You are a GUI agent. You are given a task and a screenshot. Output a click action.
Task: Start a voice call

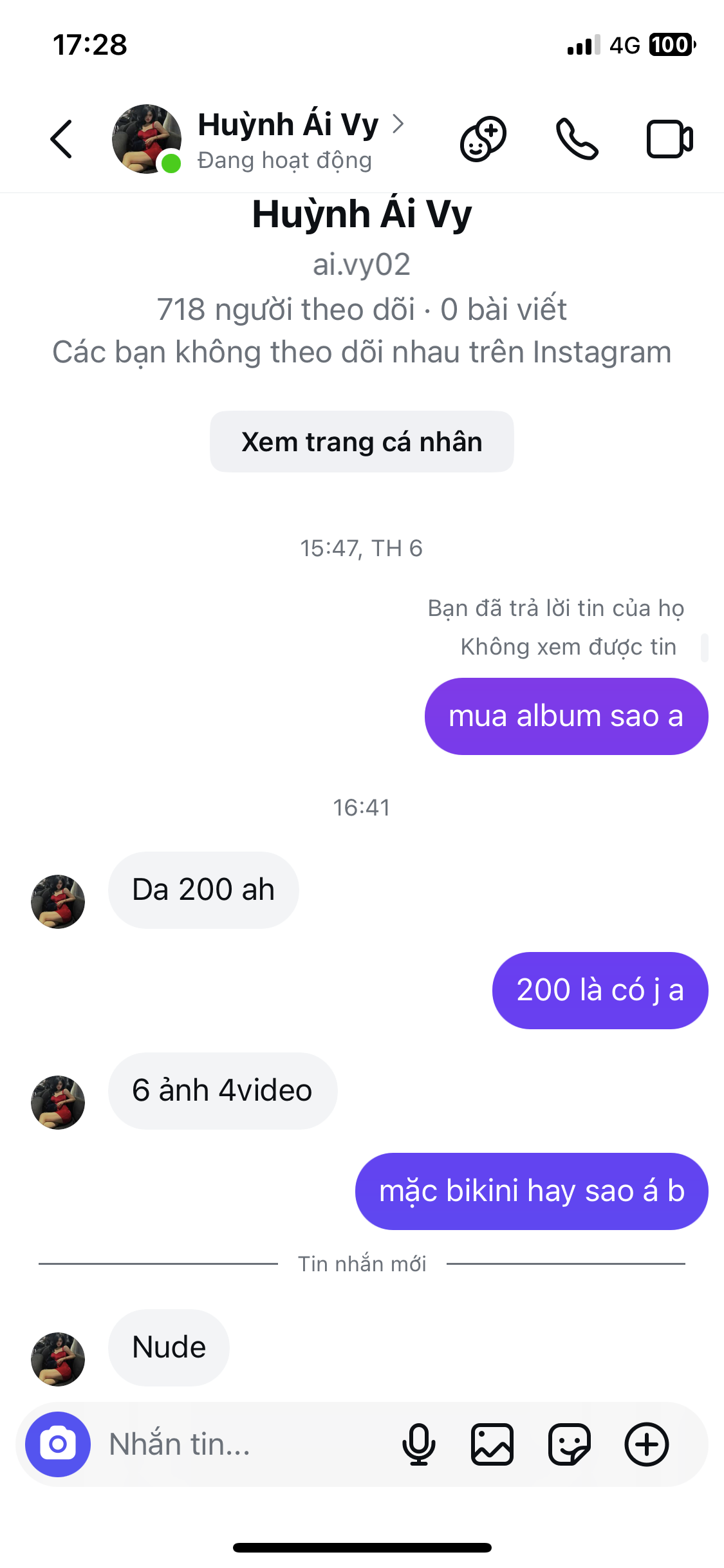[577, 139]
